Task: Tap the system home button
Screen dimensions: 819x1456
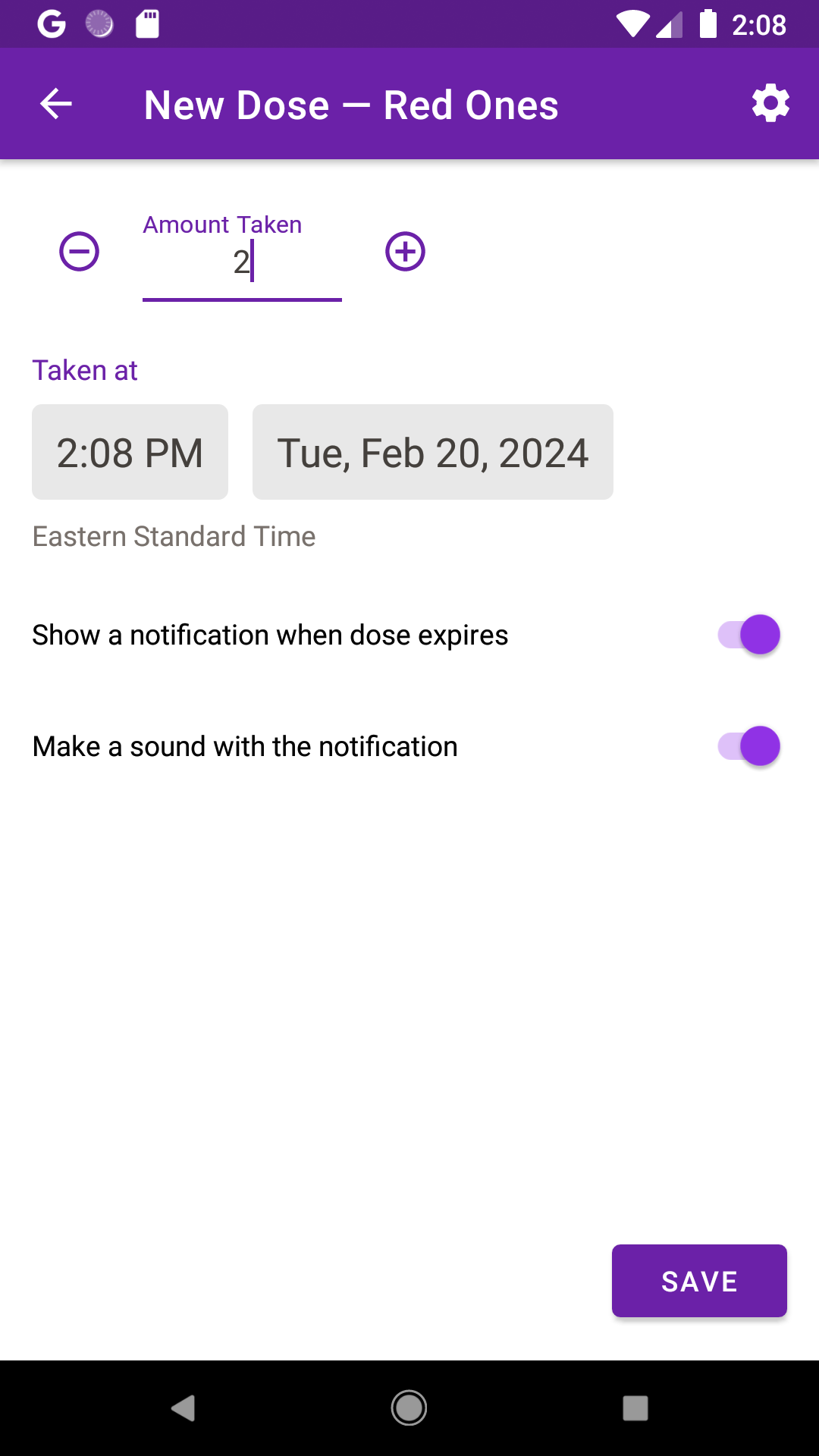Action: (x=409, y=1408)
